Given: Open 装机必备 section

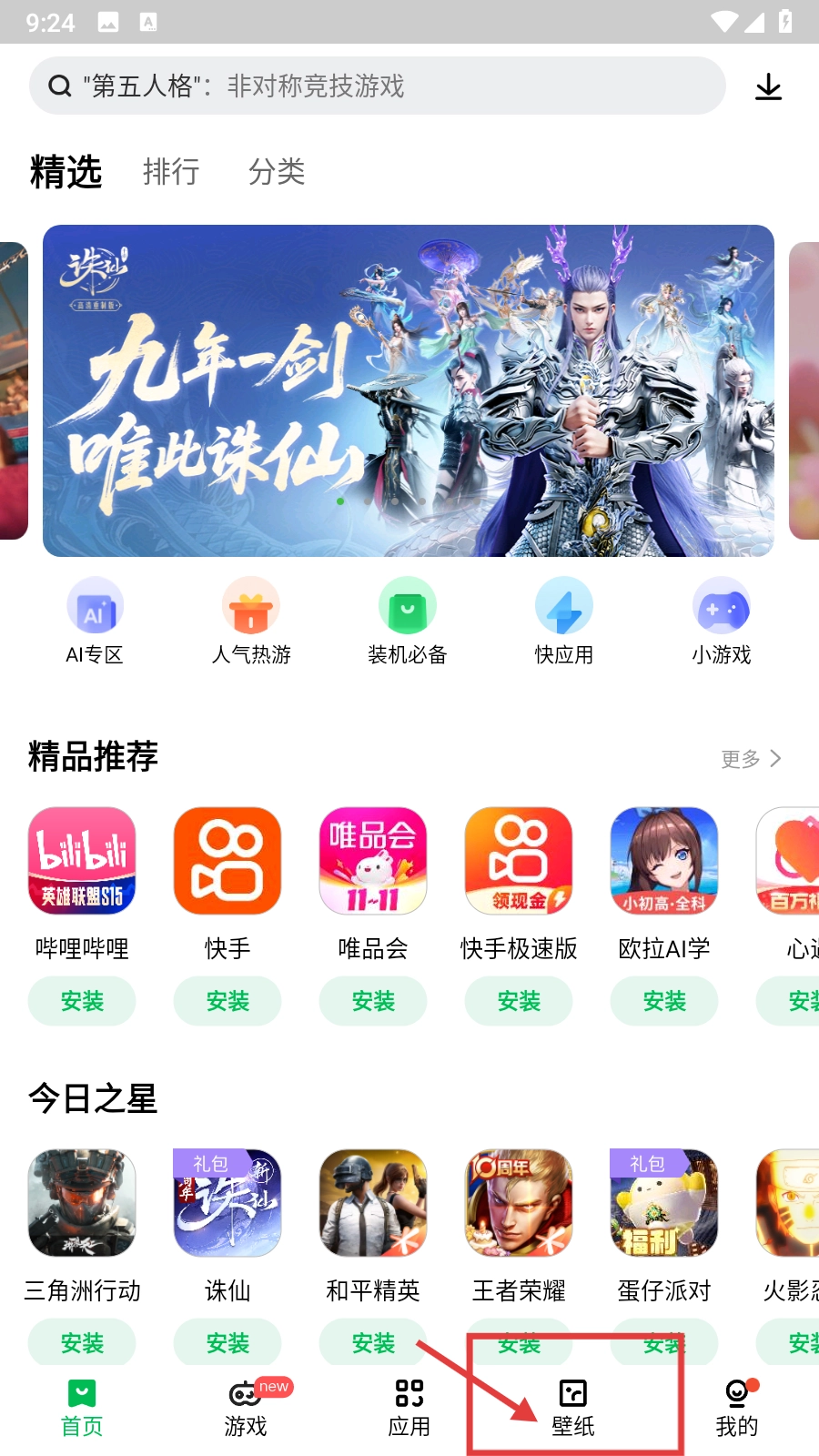Looking at the screenshot, I should 408,622.
